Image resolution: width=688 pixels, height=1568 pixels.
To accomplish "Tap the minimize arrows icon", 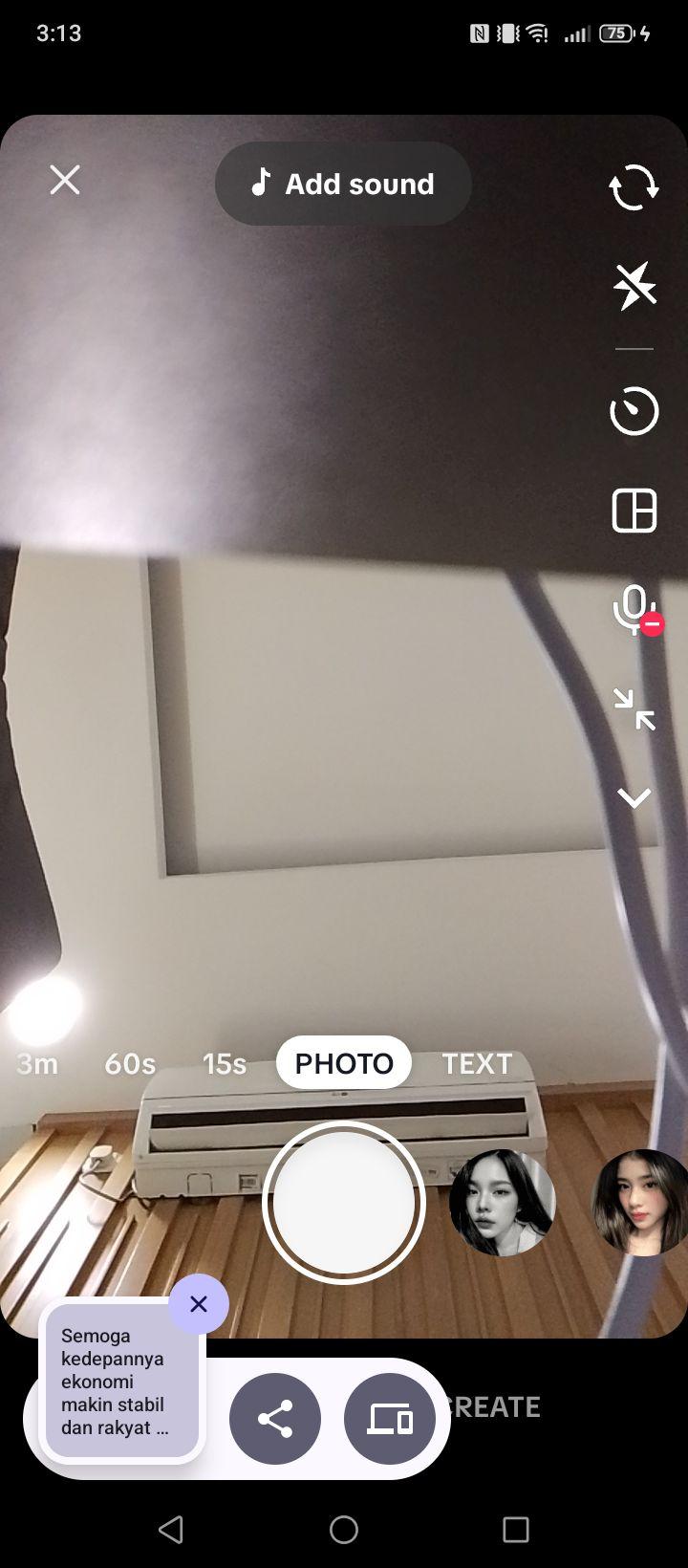I will pos(634,709).
